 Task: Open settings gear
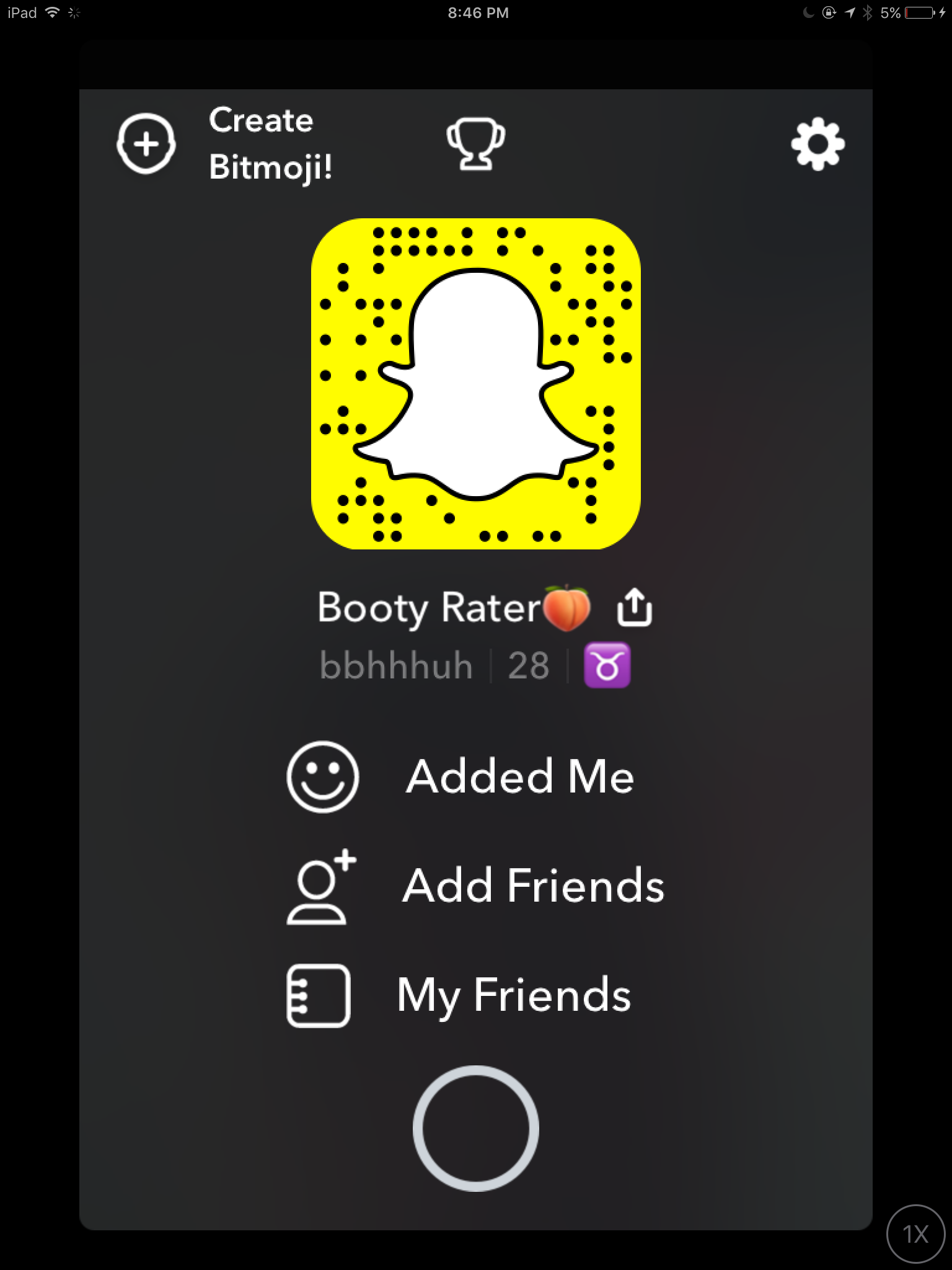[818, 144]
